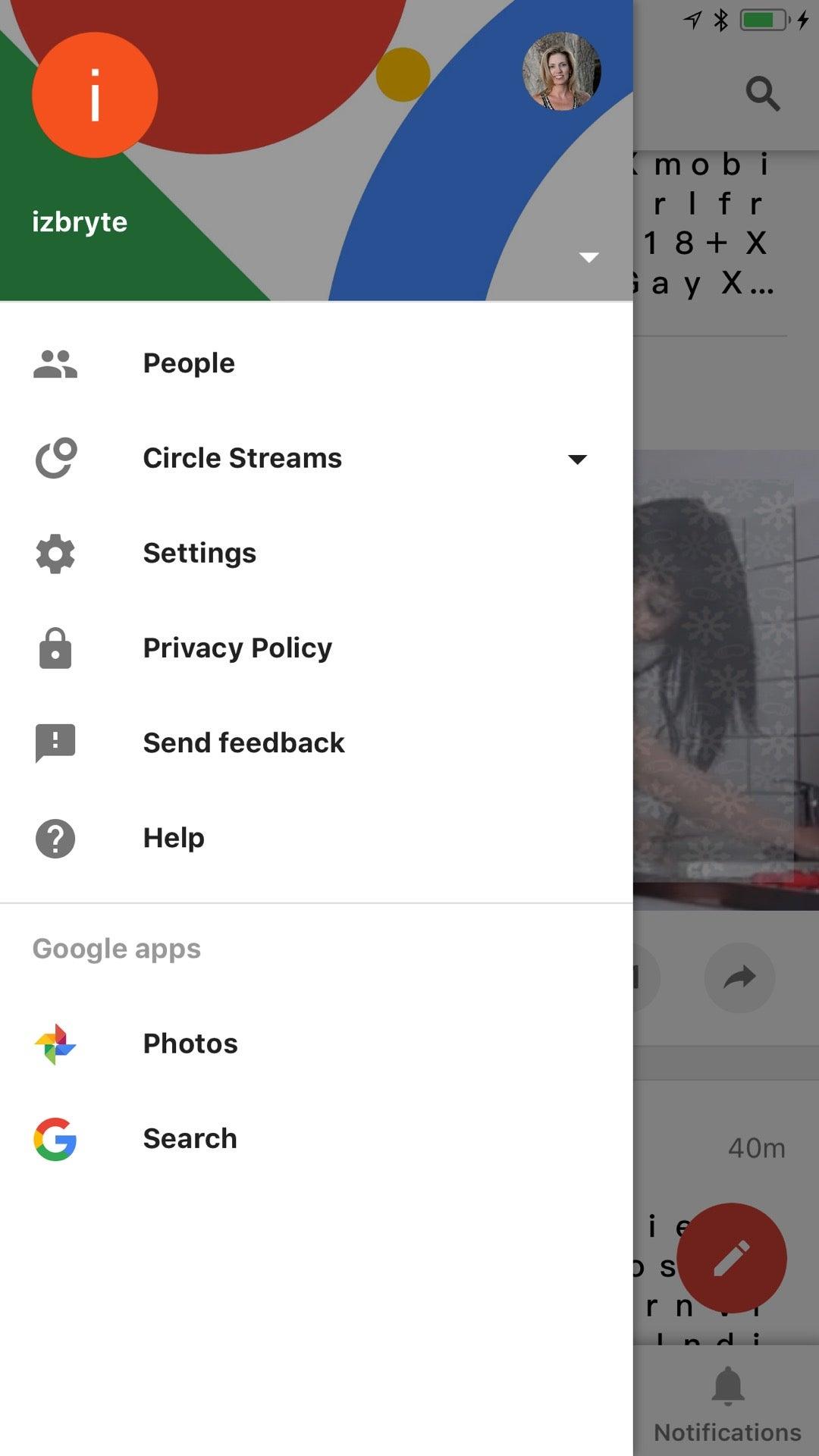
Task: Switch to the secondary account photo
Action: 562,71
